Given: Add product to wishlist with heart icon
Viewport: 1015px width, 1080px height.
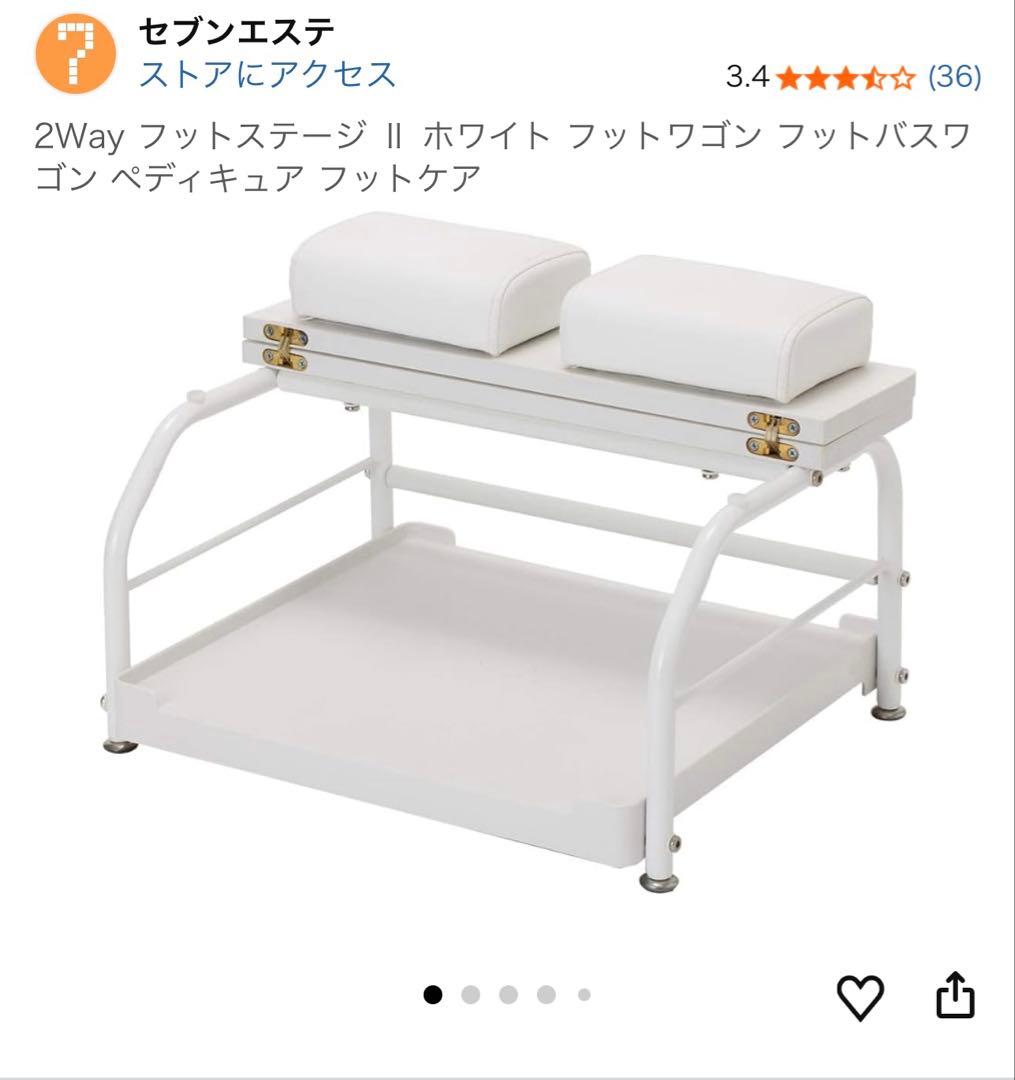Looking at the screenshot, I should click(x=859, y=998).
